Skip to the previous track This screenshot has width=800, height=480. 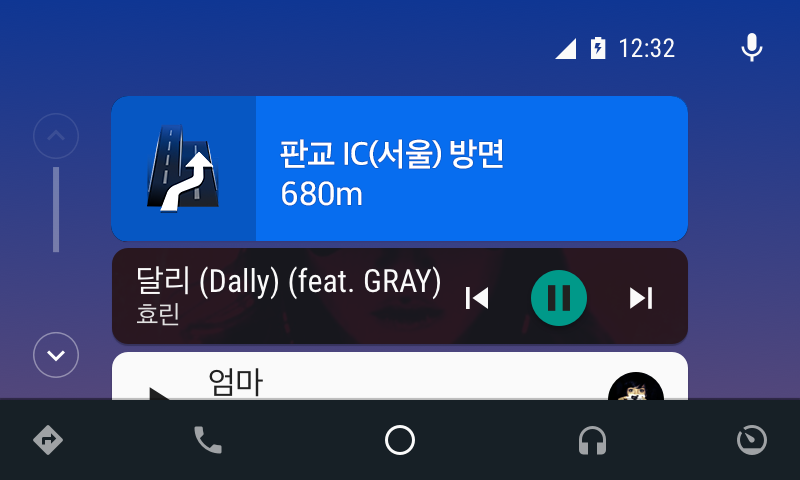(478, 298)
